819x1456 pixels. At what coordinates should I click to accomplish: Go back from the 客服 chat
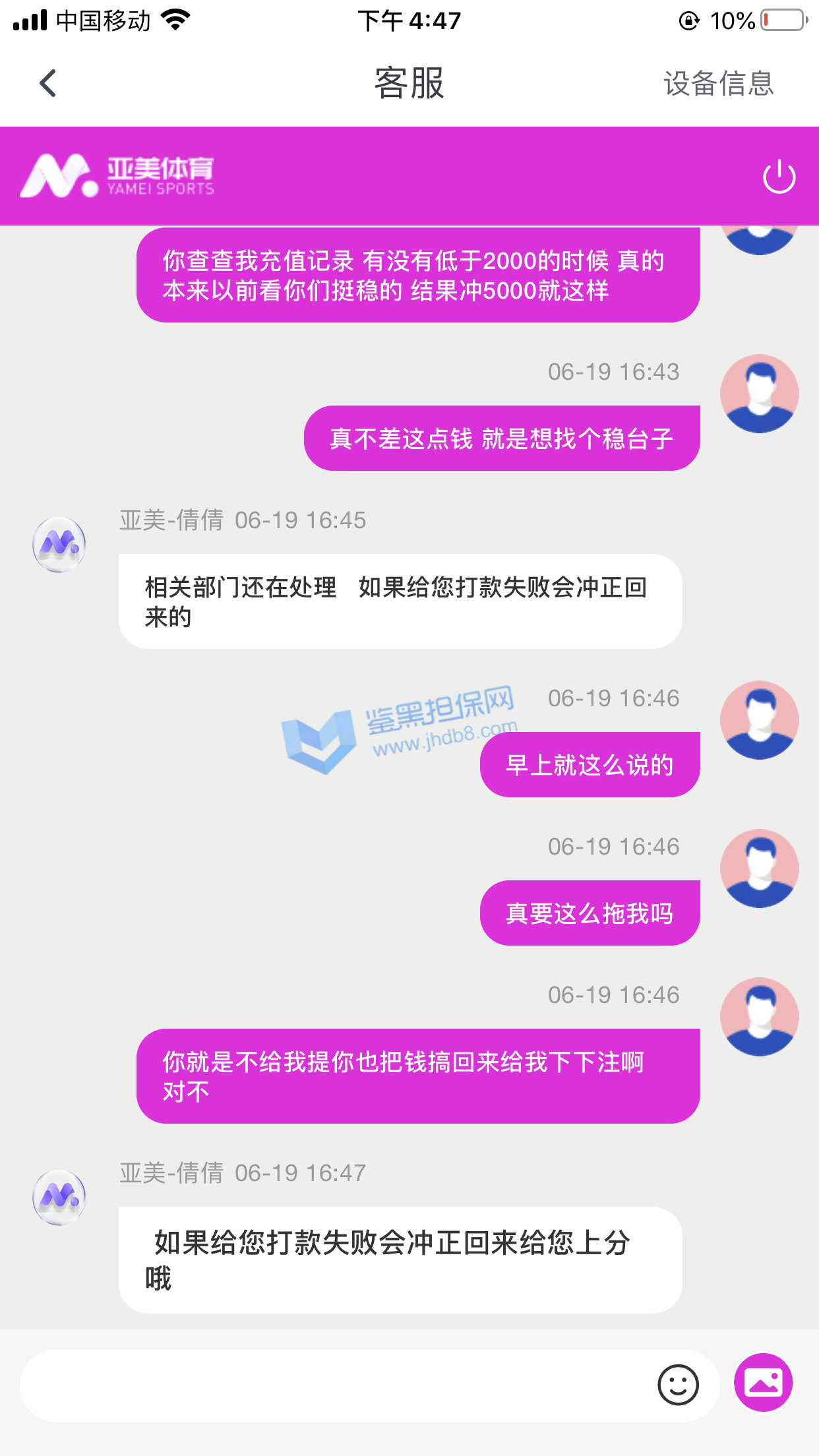coord(47,84)
